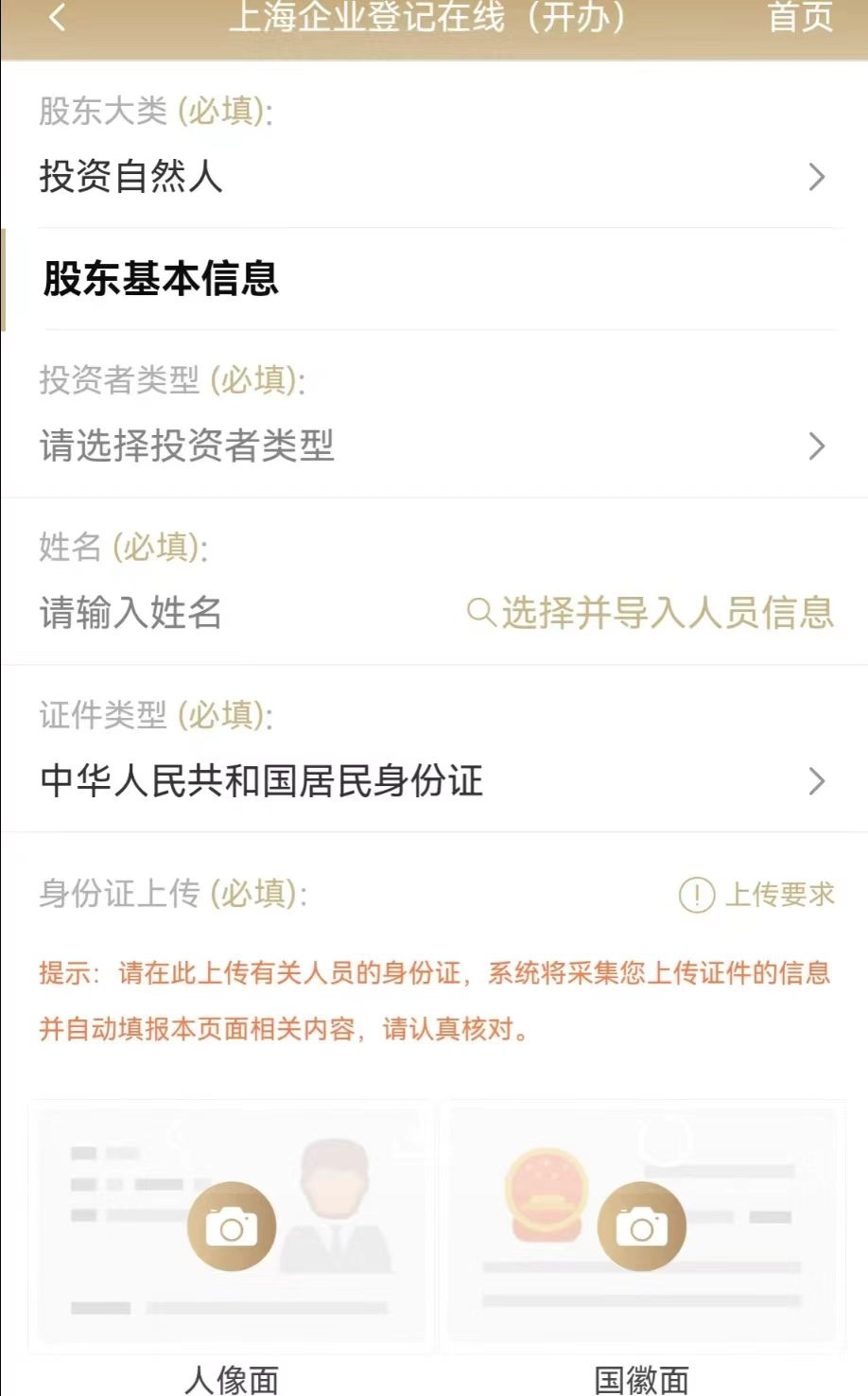Change the 证件类型 from 居民身份证

(433, 781)
